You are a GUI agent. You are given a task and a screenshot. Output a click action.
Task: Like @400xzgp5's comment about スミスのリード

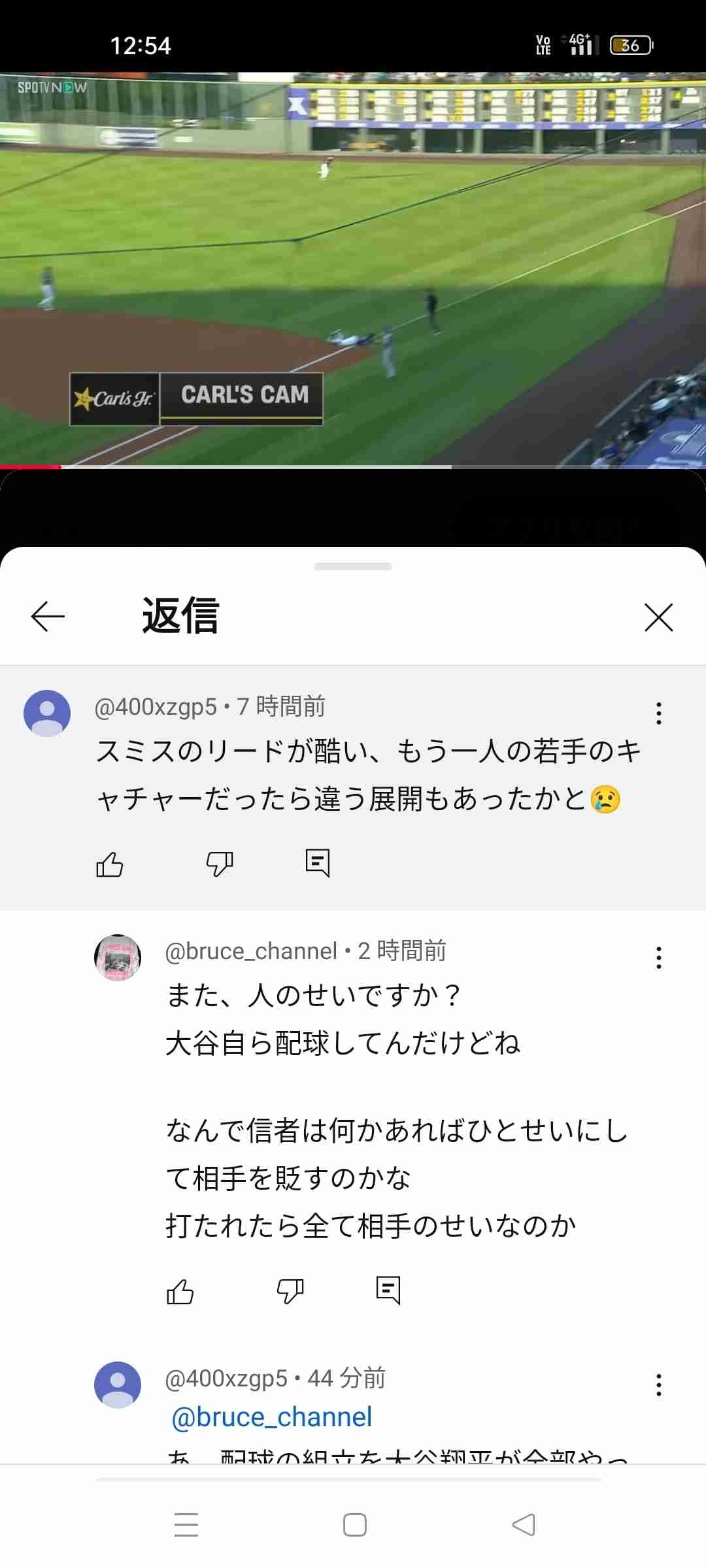click(110, 864)
